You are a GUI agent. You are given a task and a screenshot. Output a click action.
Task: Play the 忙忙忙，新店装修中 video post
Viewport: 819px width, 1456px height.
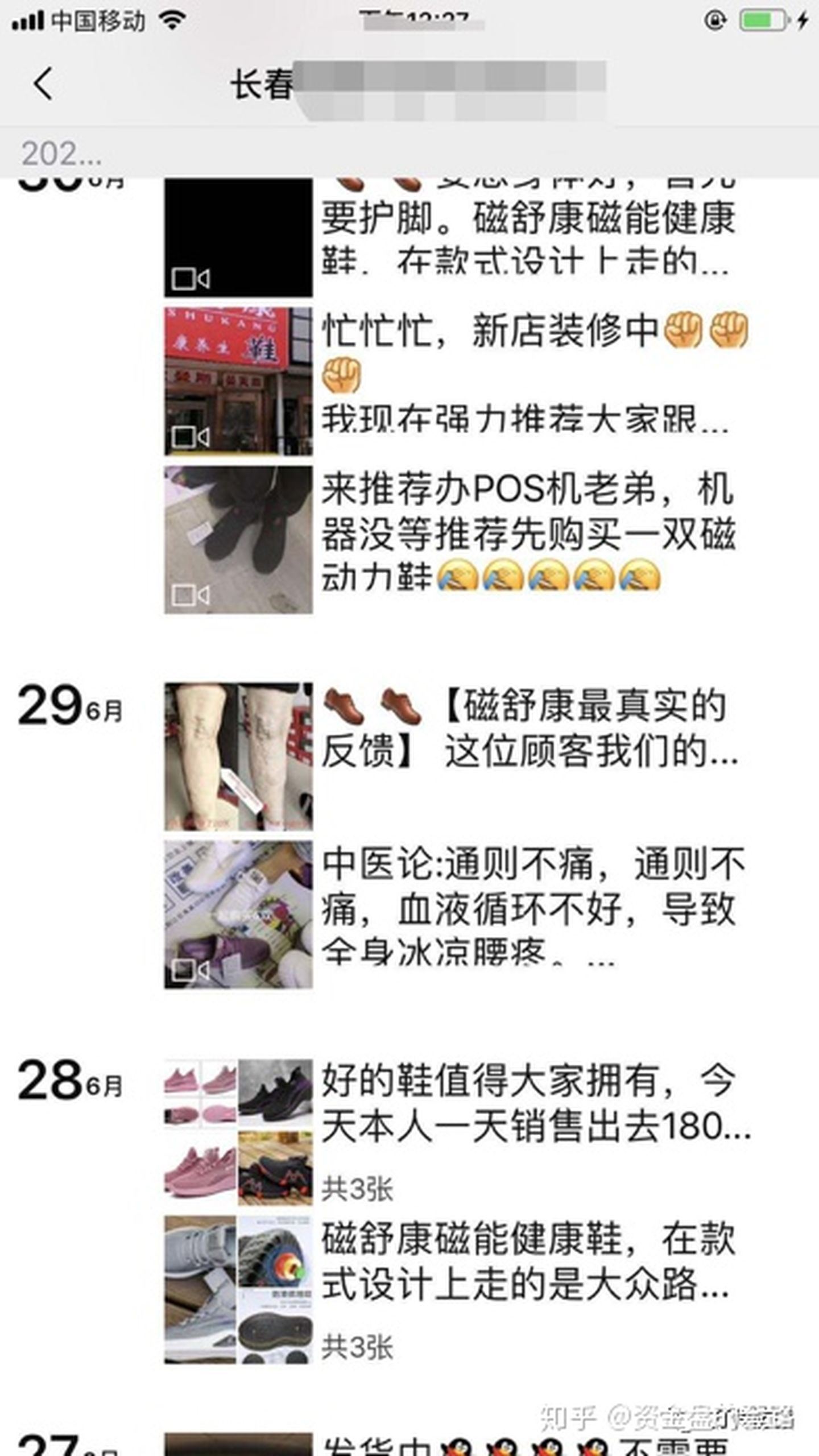[x=238, y=381]
